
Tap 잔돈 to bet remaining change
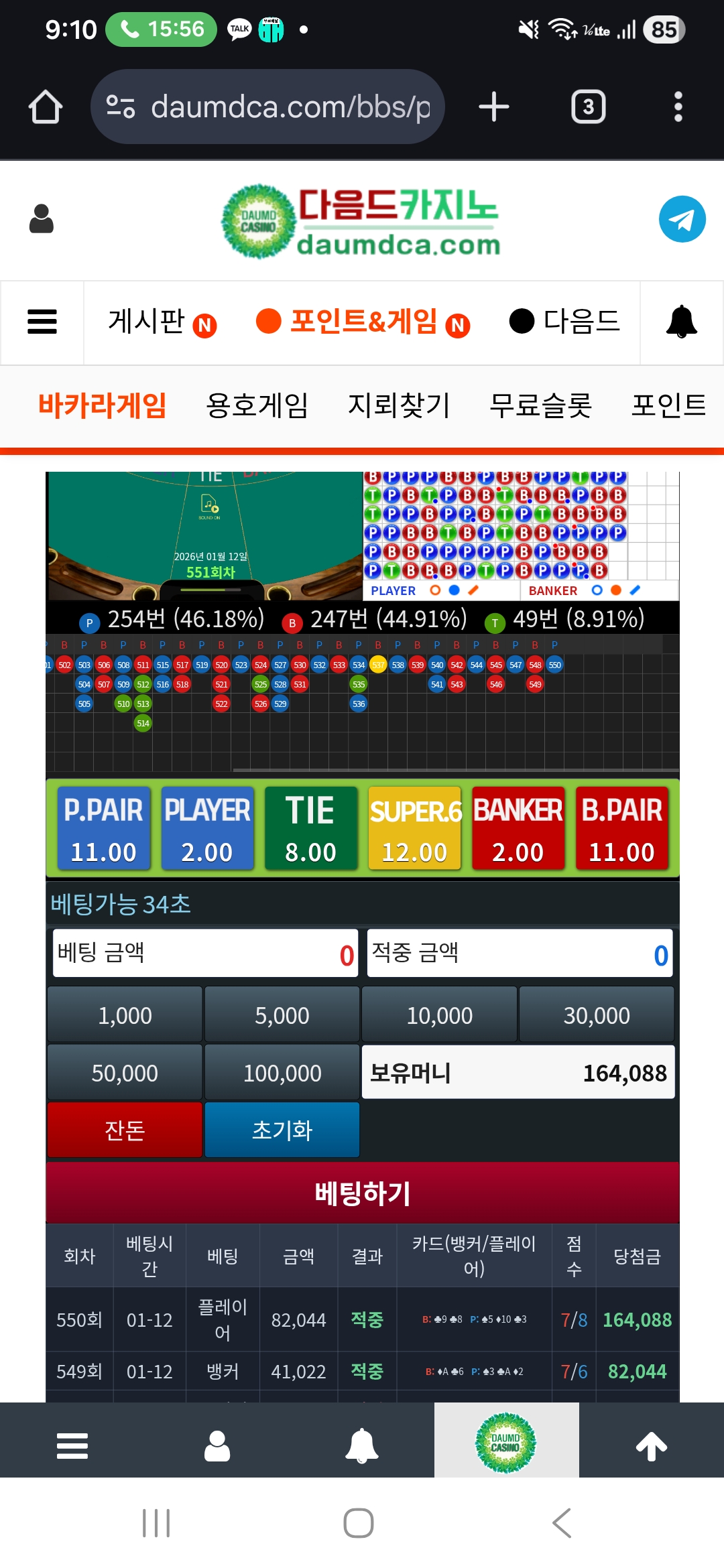[x=125, y=1130]
